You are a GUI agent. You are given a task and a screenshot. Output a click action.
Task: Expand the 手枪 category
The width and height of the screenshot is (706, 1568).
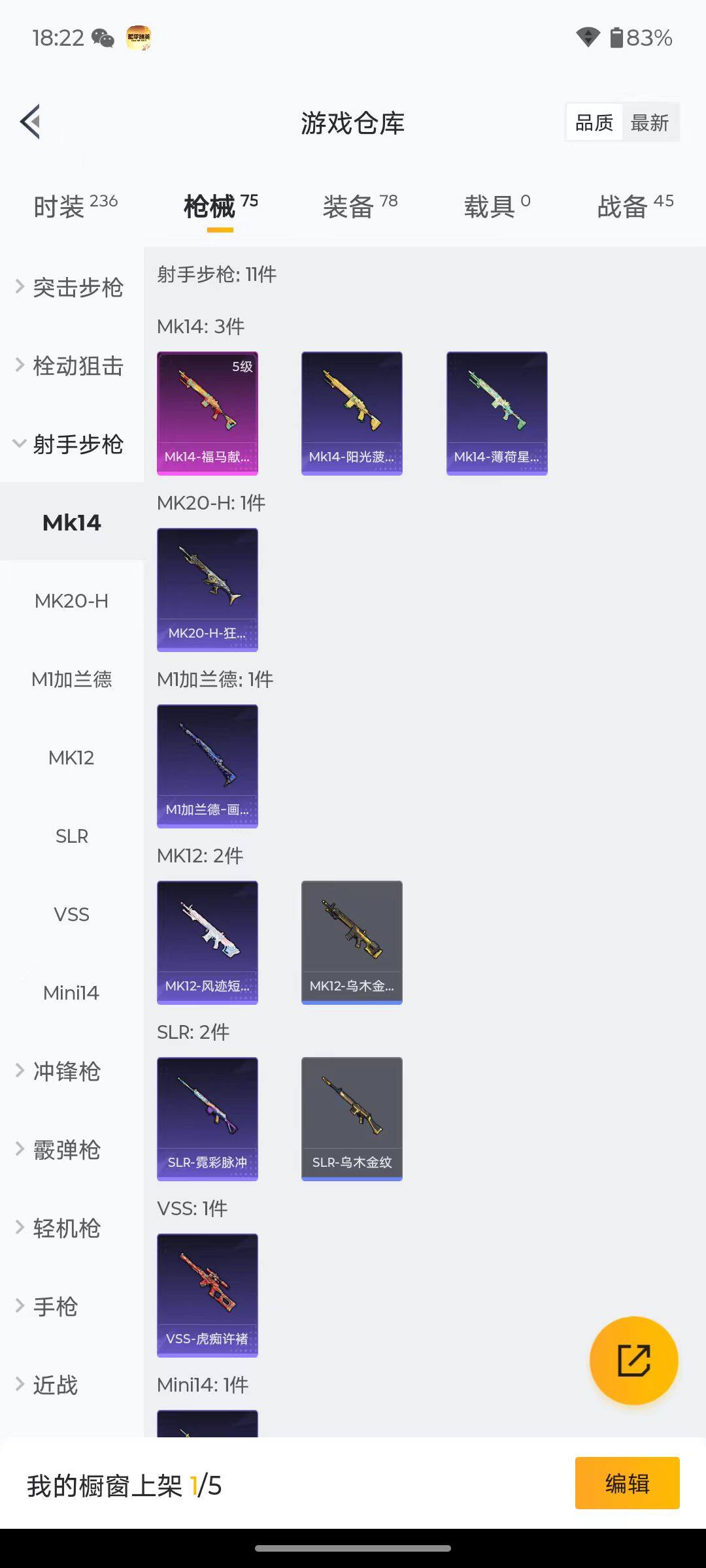(56, 1307)
